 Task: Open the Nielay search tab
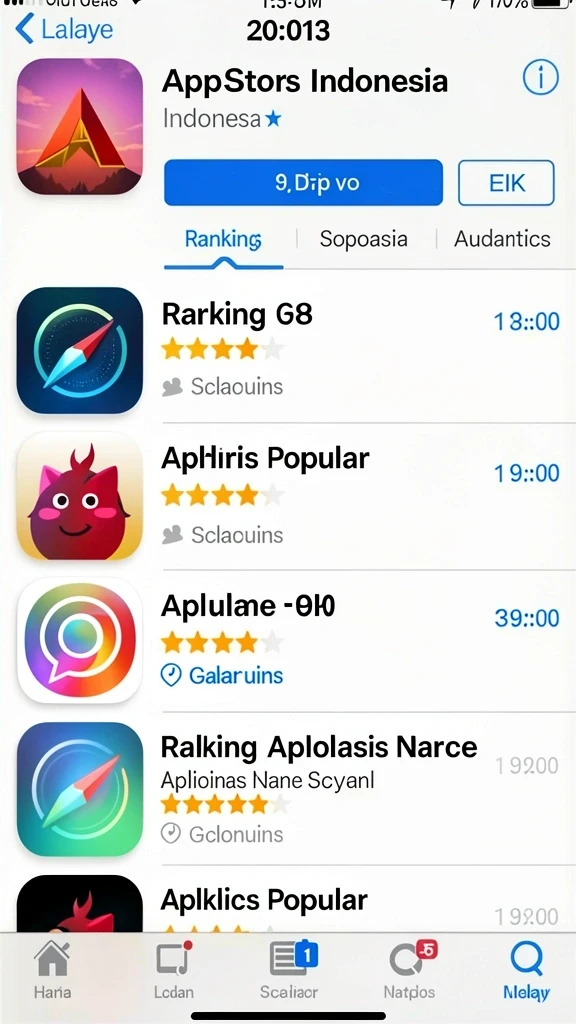pos(526,970)
